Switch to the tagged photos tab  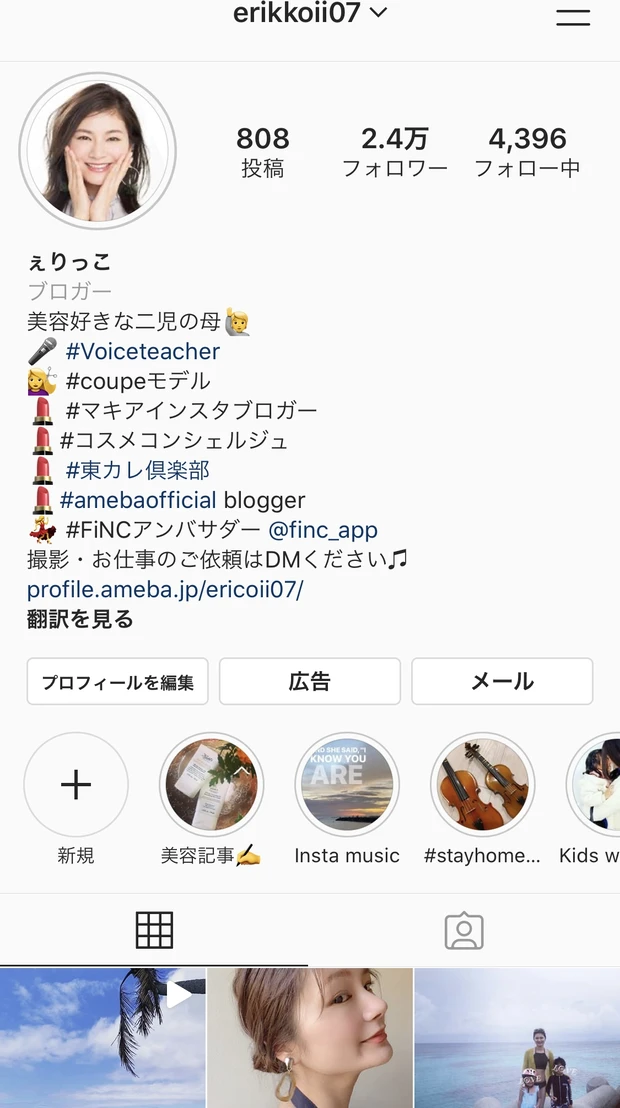[464, 931]
